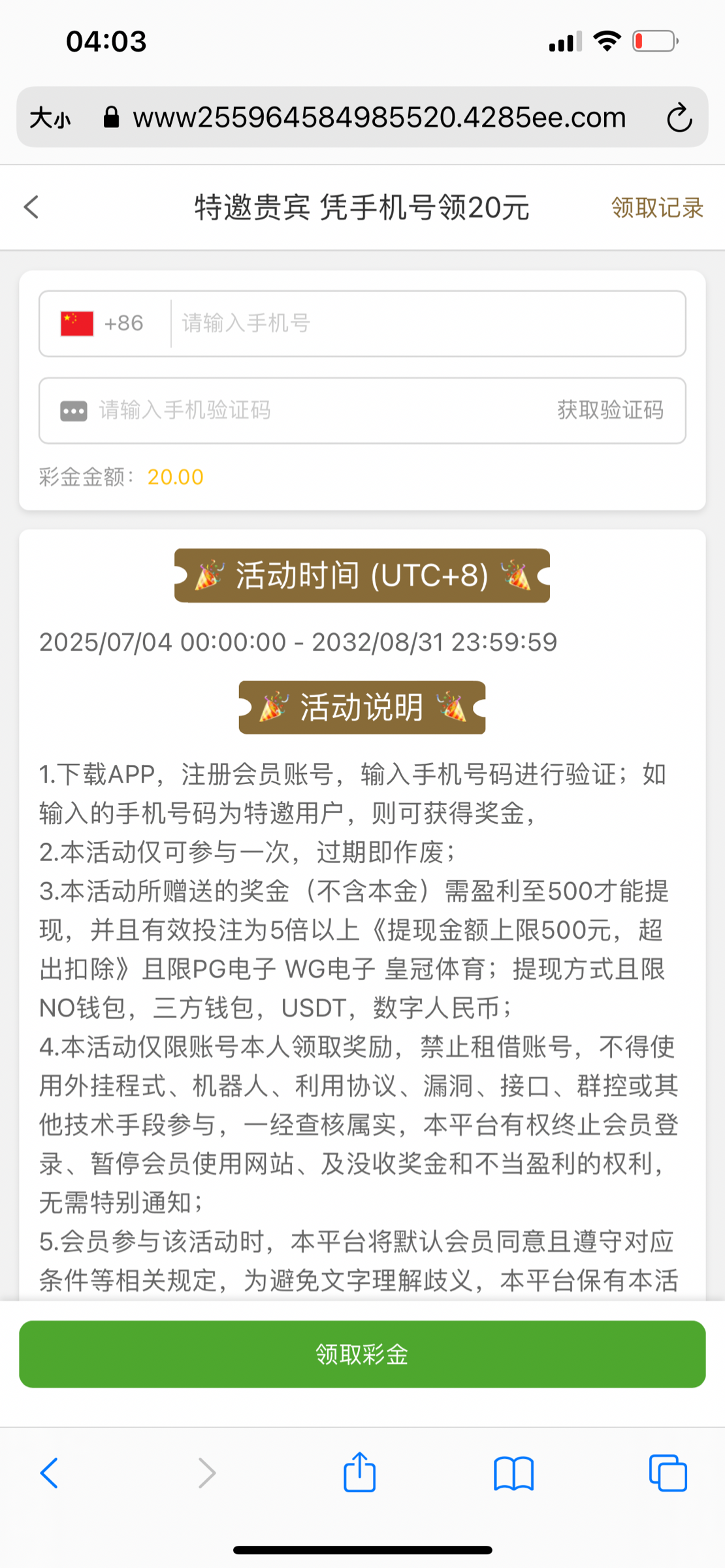Focus the 请输入手机号 phone number field
This screenshot has height=1568, width=725.
[x=425, y=323]
